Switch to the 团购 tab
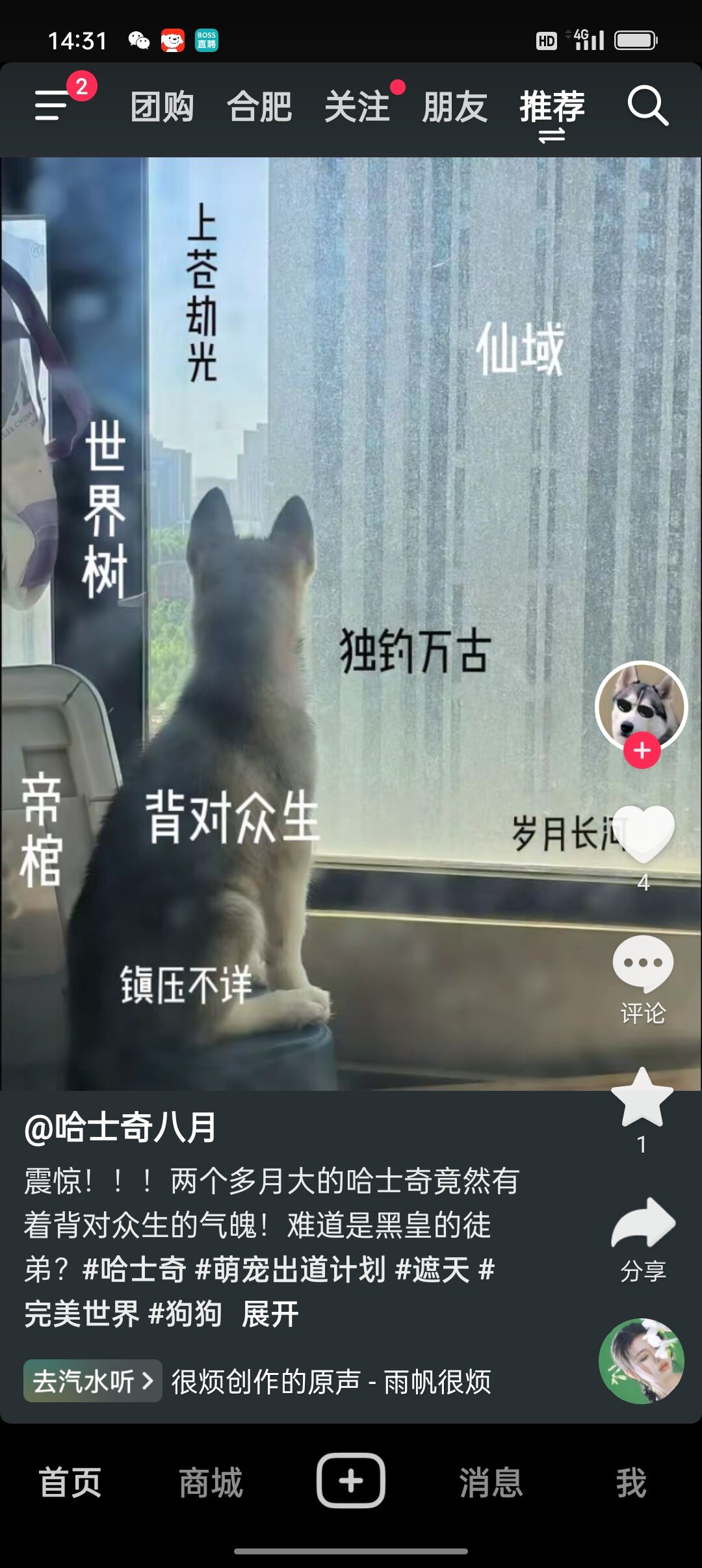The image size is (702, 1568). [162, 107]
